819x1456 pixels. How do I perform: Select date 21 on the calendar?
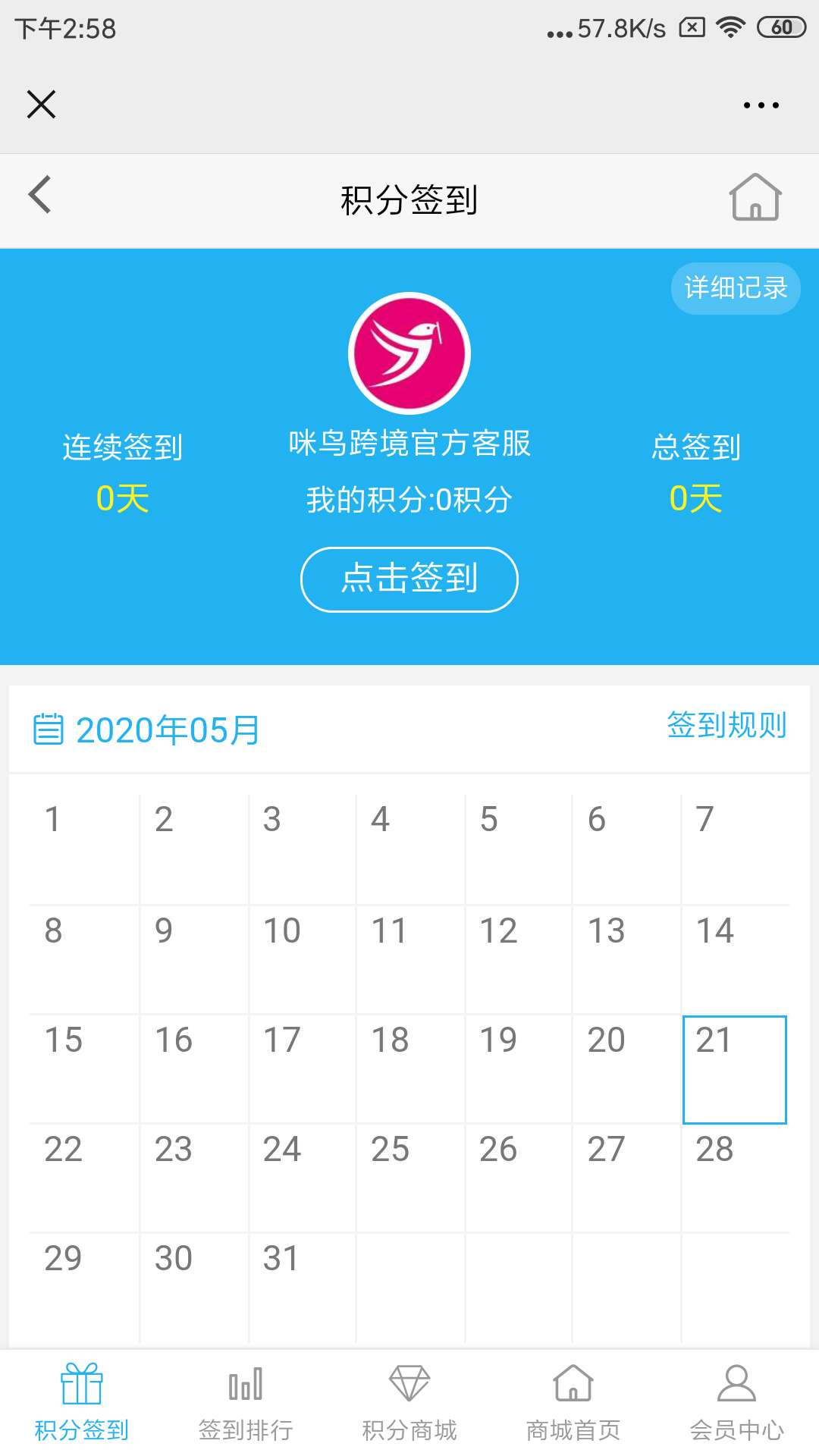tap(734, 1069)
